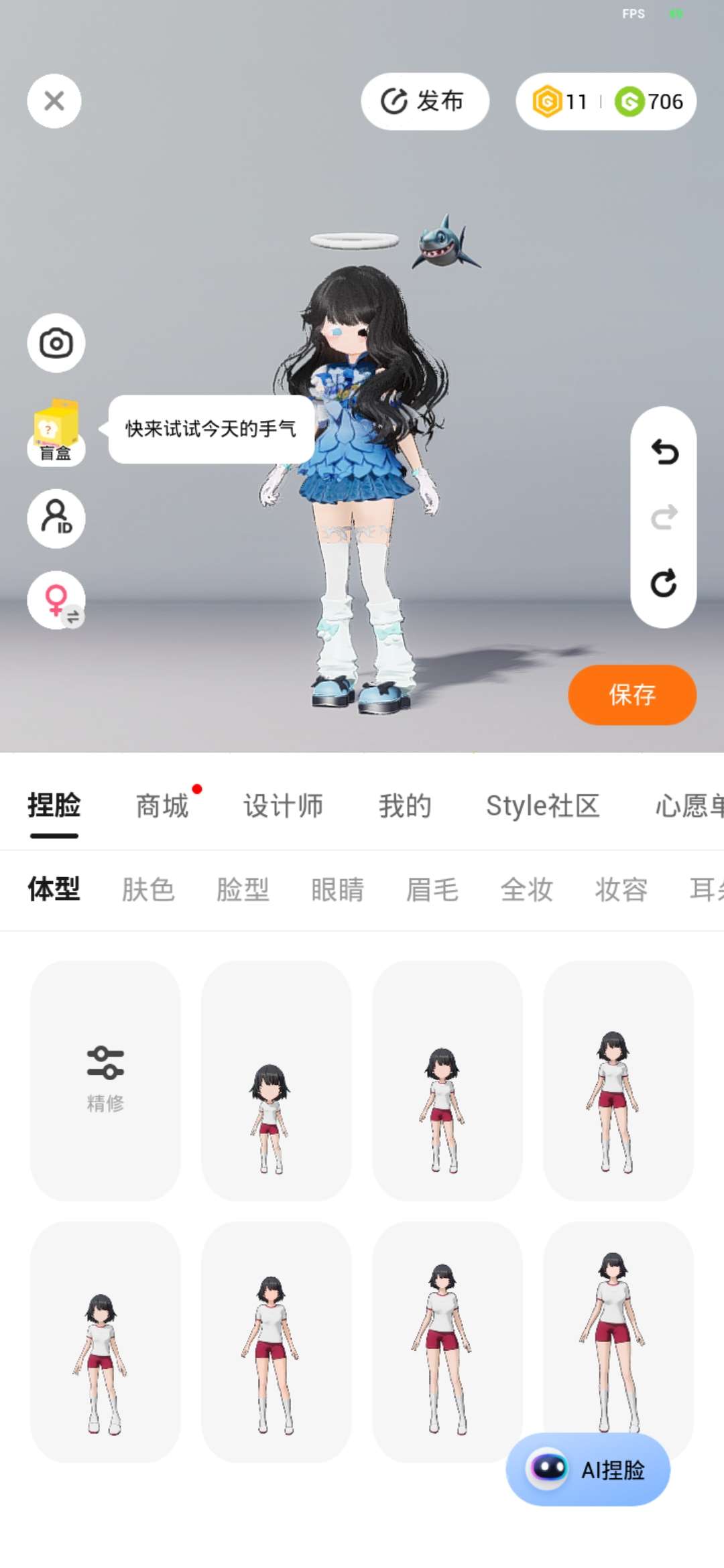This screenshot has width=724, height=1568.
Task: Go to the 设计师 tab
Action: [283, 805]
